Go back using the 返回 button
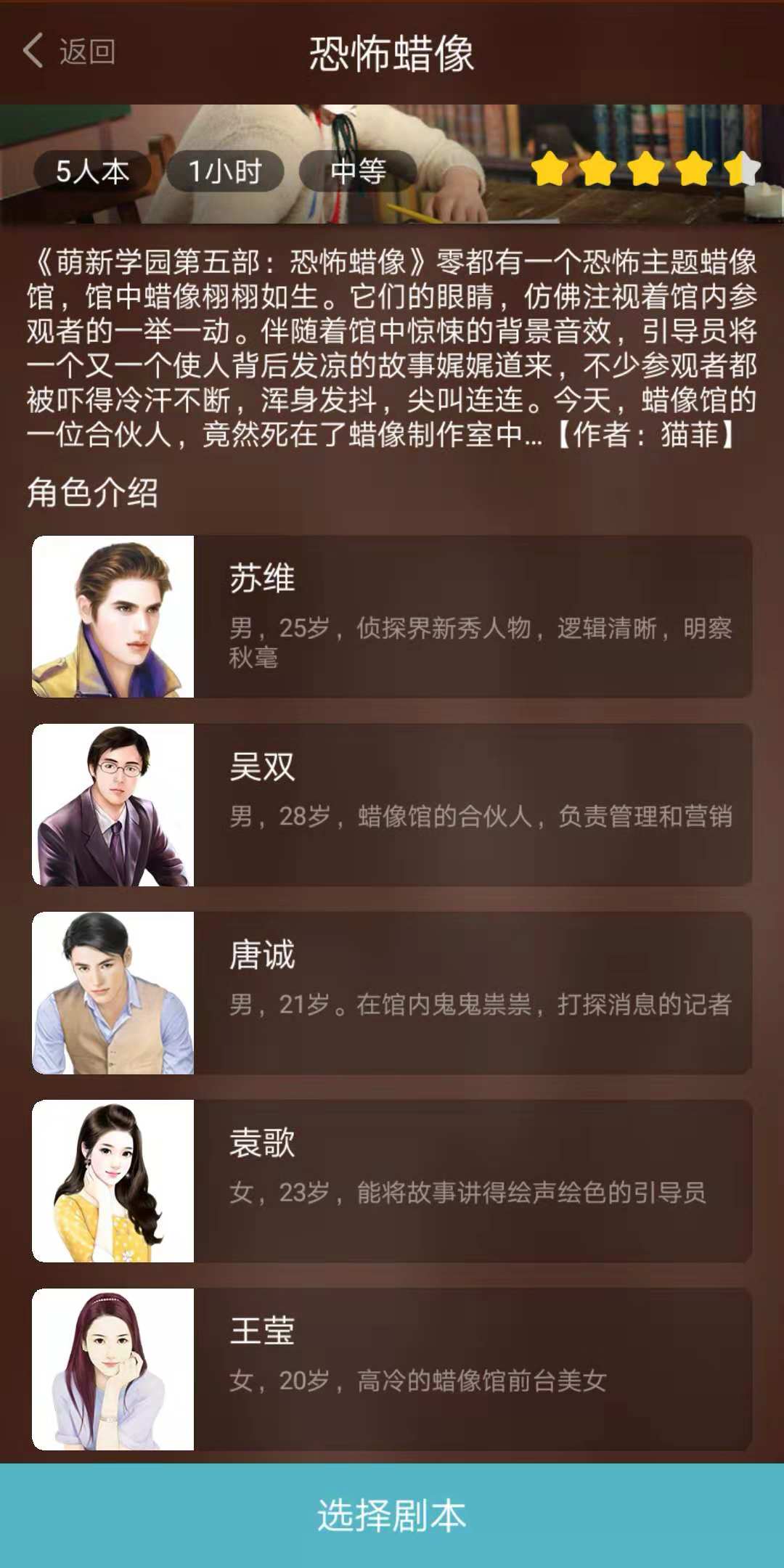This screenshot has height=1568, width=784. (69, 52)
